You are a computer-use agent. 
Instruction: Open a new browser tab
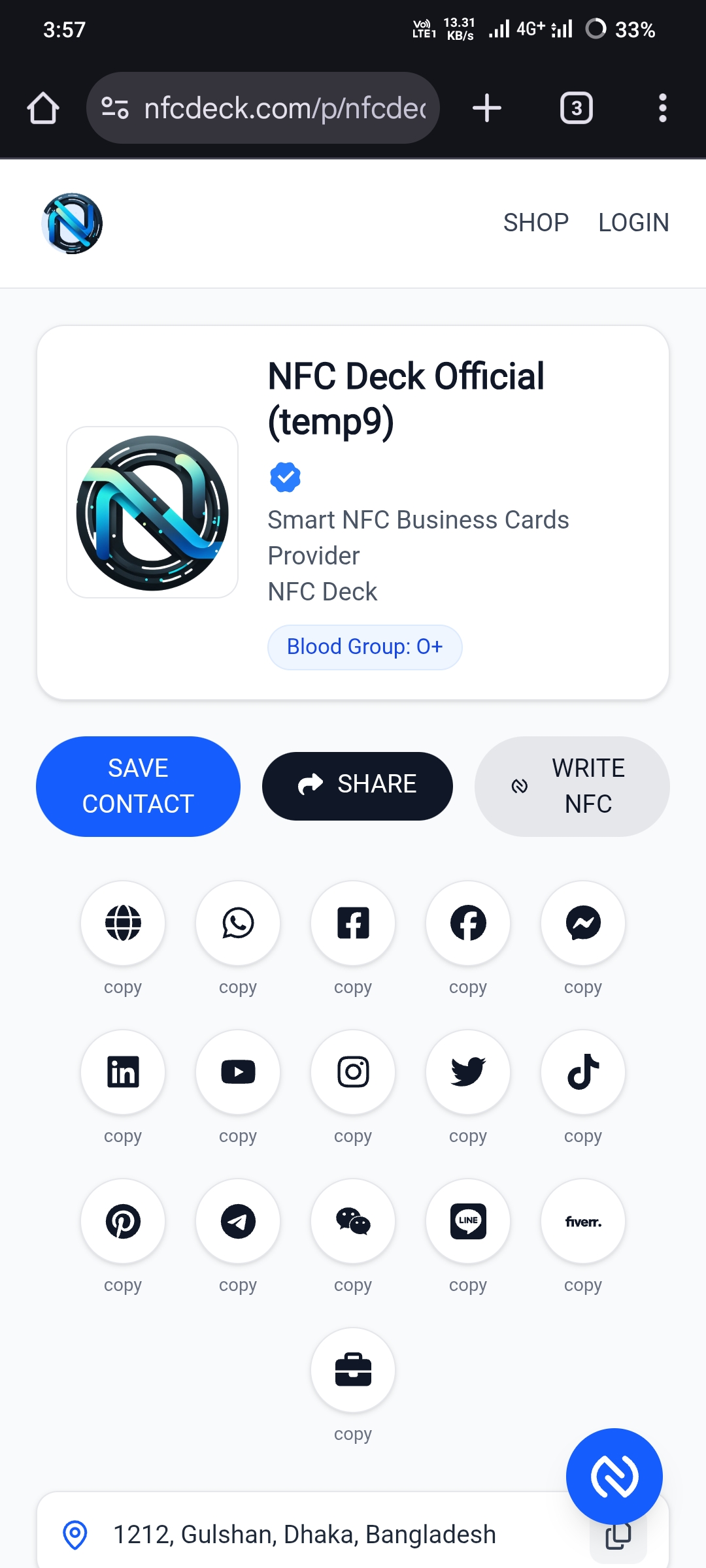click(x=487, y=108)
